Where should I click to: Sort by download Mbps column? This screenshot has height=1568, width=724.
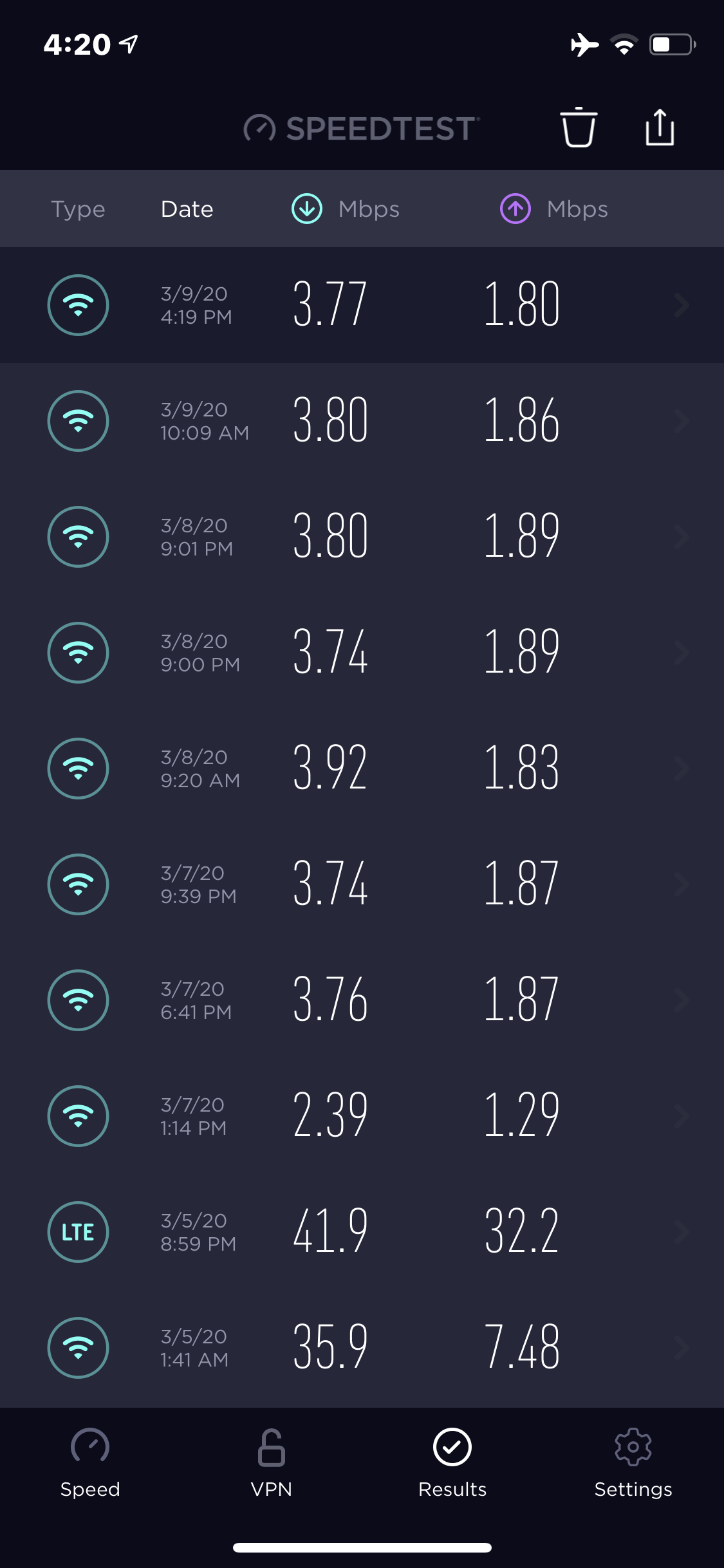coord(346,209)
